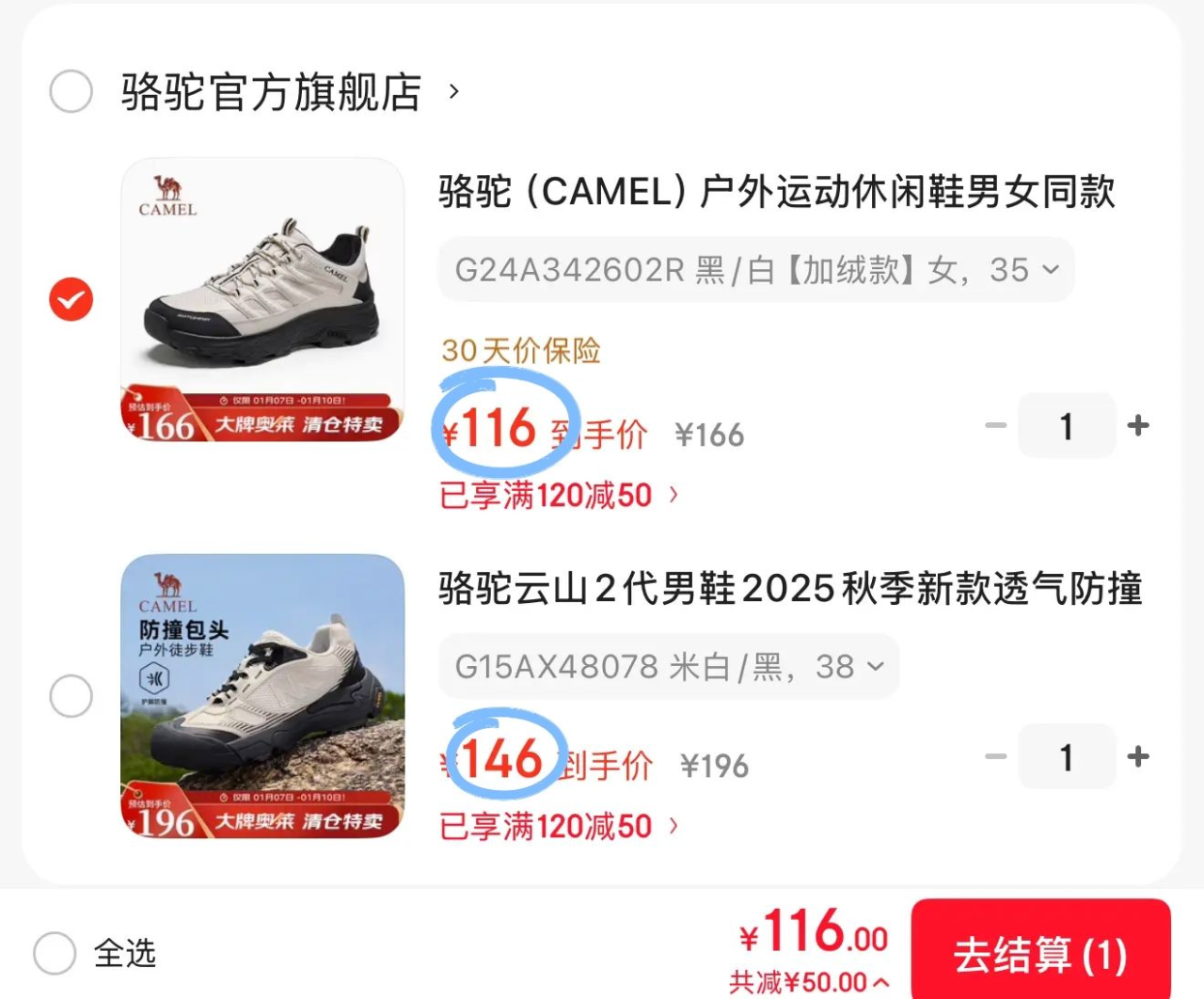Screen dimensions: 1204x999
Task: Increase quantity of 骆驼云山2代男鞋
Action: 1138,757
